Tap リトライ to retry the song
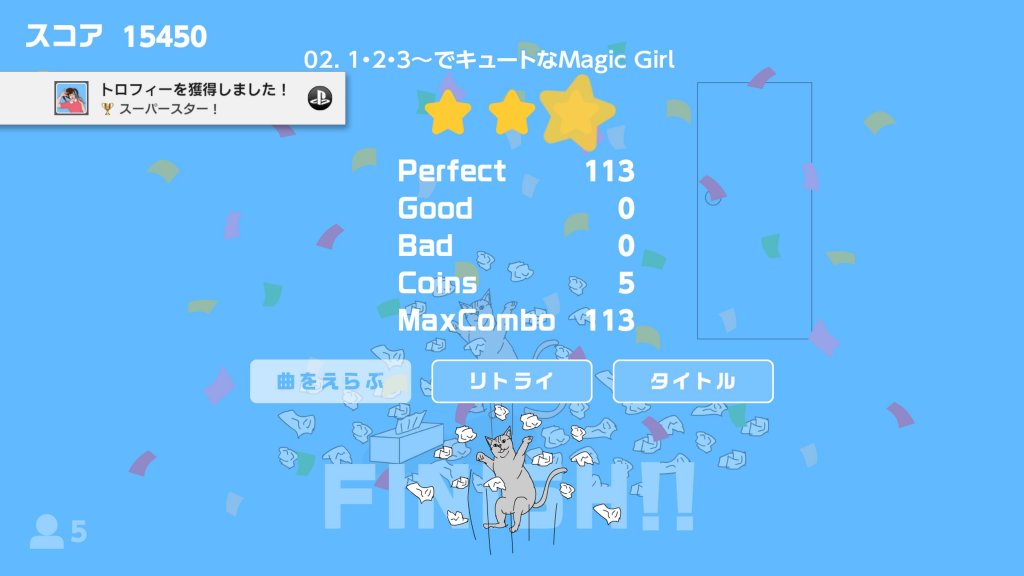This screenshot has height=576, width=1024. pos(512,381)
